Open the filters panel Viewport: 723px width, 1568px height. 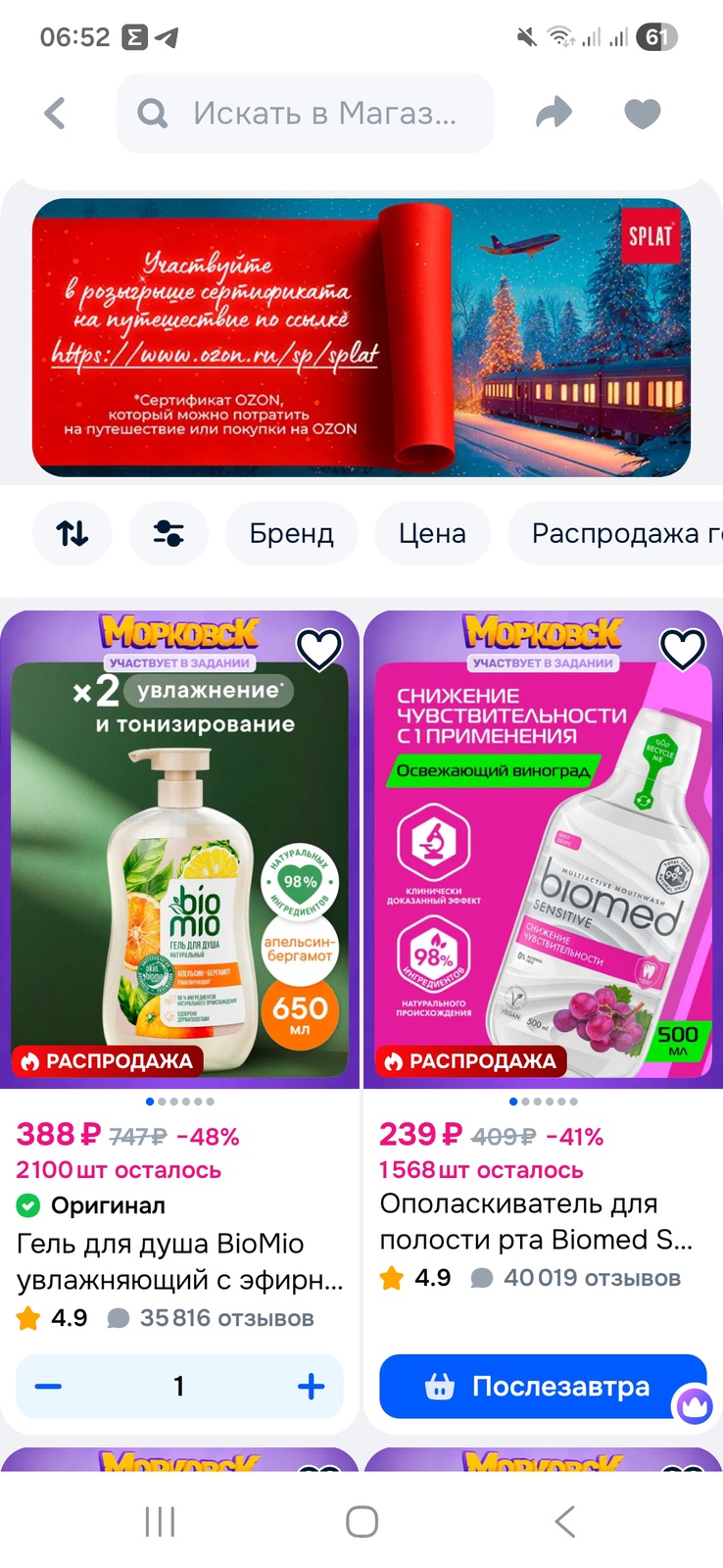(x=169, y=533)
